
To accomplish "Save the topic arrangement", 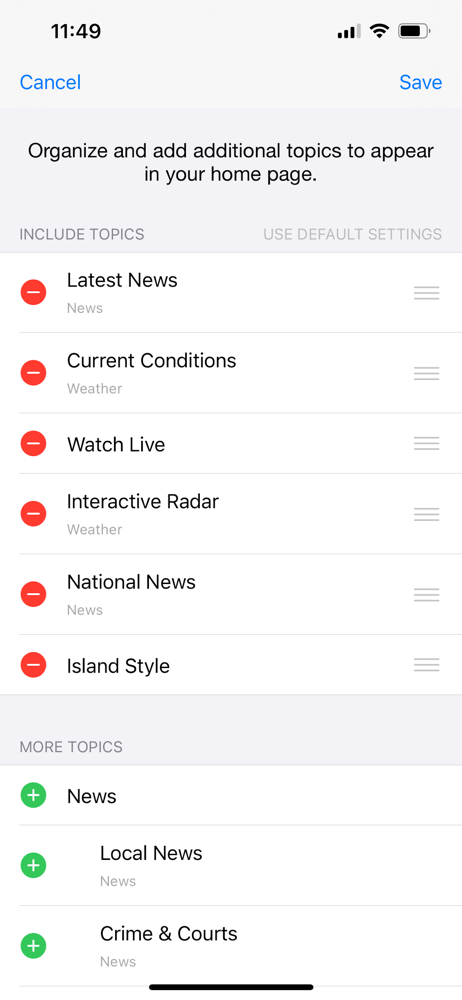I will click(421, 82).
